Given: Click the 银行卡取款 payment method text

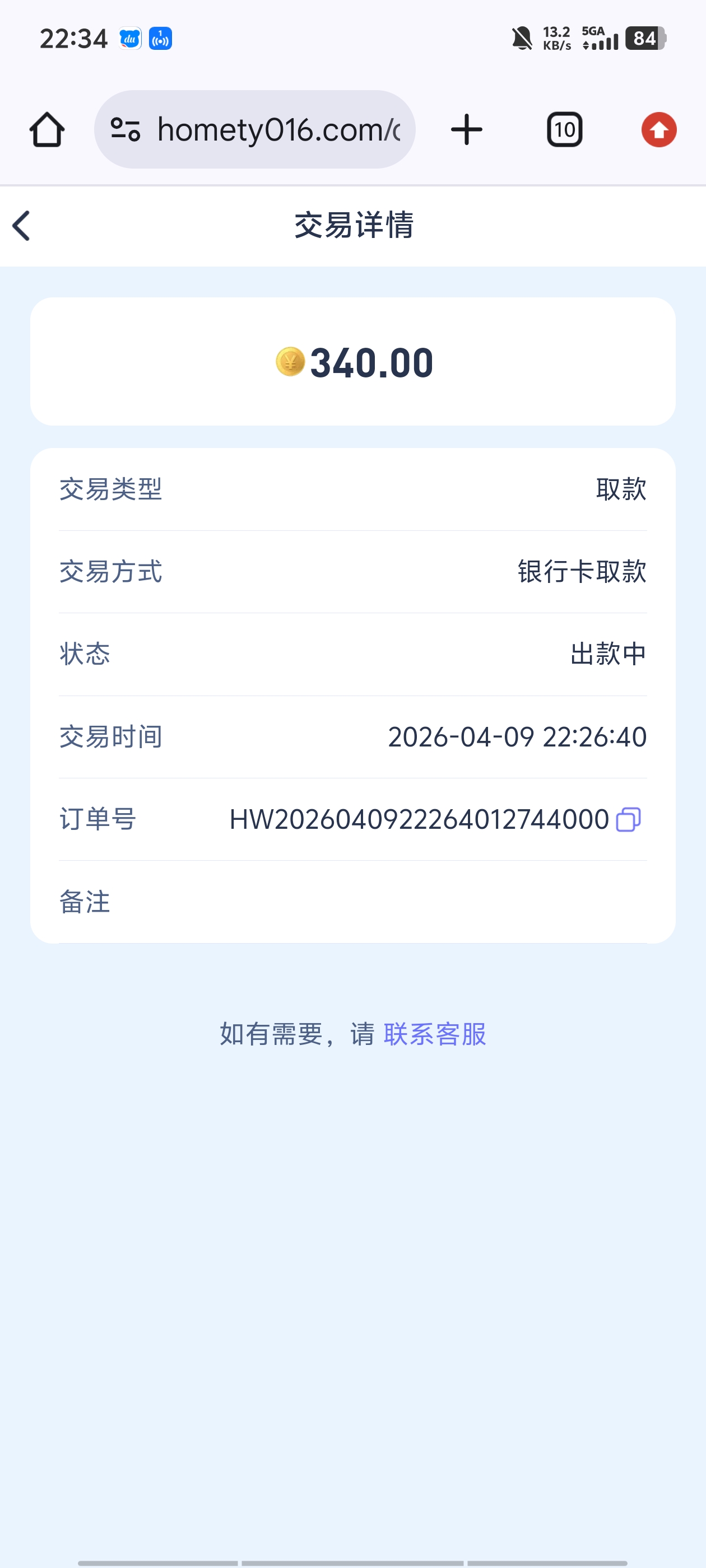Looking at the screenshot, I should [x=579, y=572].
